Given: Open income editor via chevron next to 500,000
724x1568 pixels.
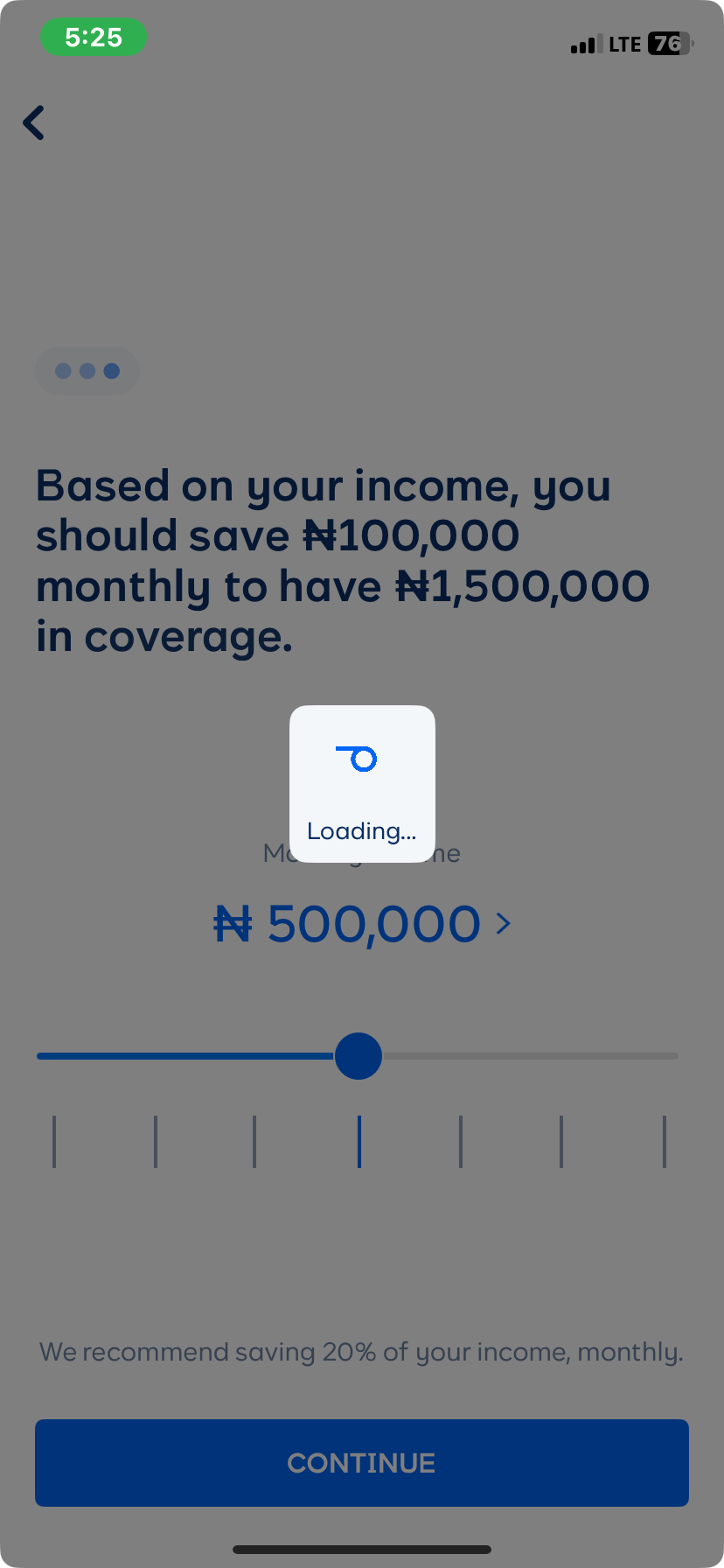Looking at the screenshot, I should (503, 923).
